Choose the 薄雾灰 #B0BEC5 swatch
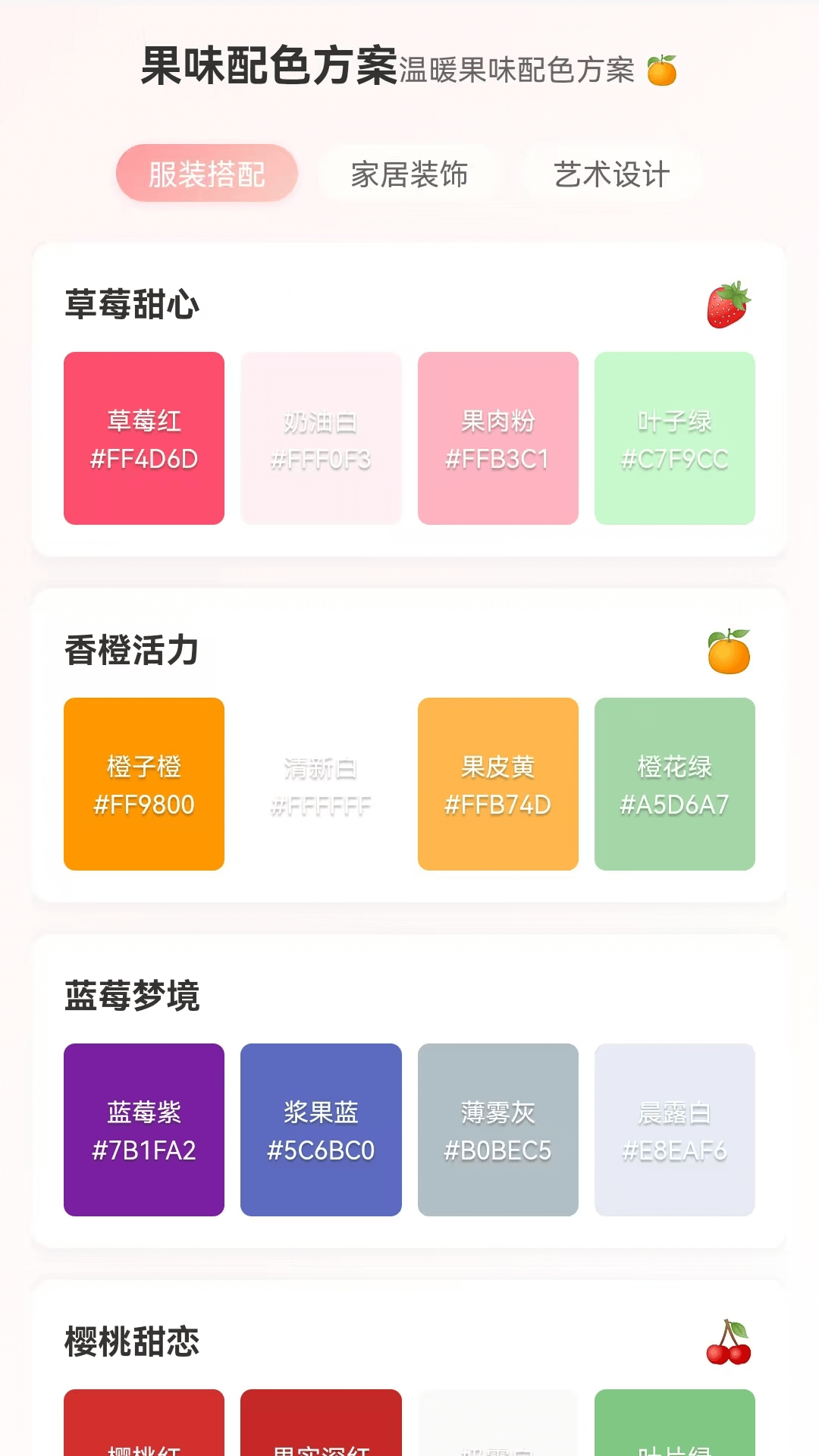Screen dimensions: 819x1456 tap(497, 1130)
